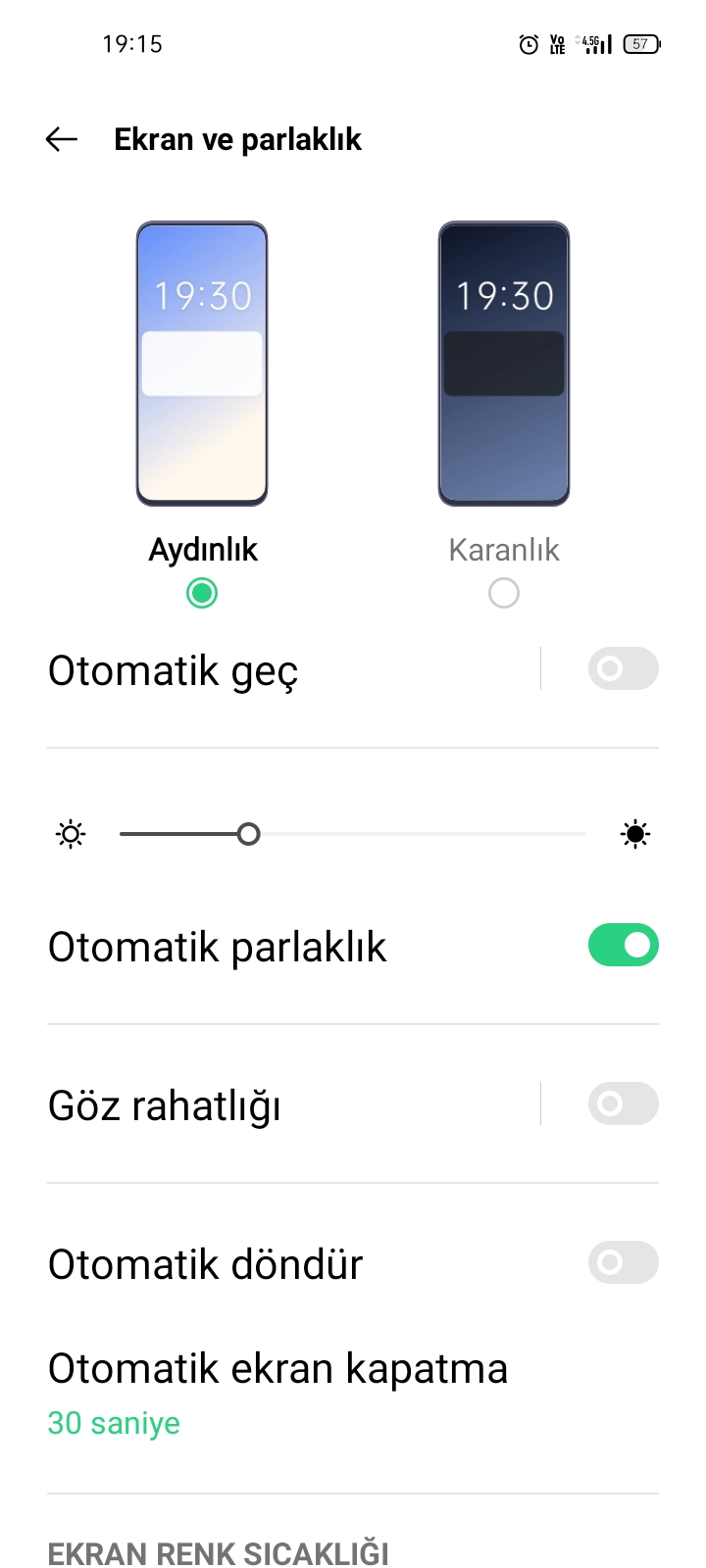Open Otomatik geç settings row
The width and height of the screenshot is (706, 1568).
293,670
